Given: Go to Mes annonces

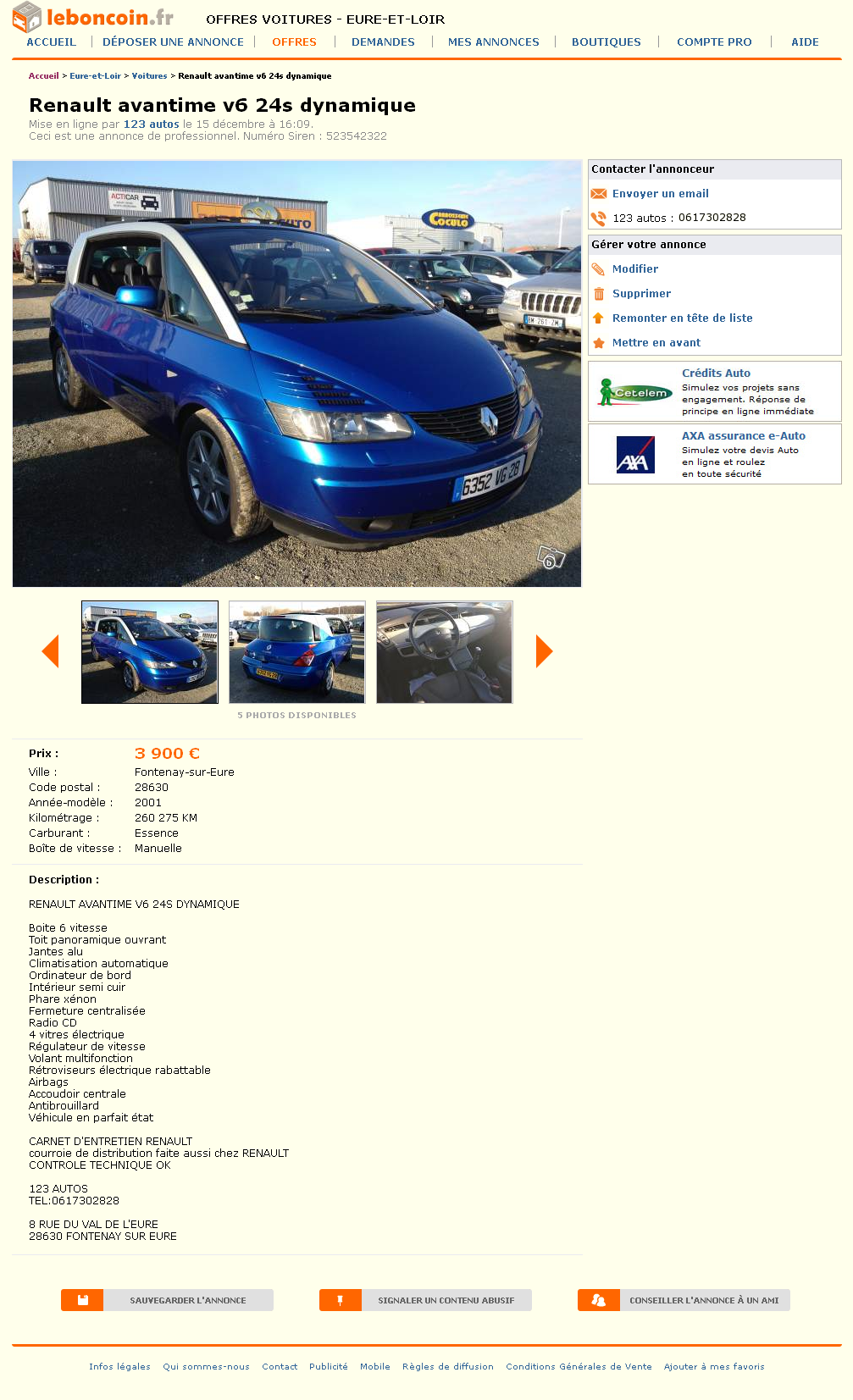Looking at the screenshot, I should click(493, 42).
